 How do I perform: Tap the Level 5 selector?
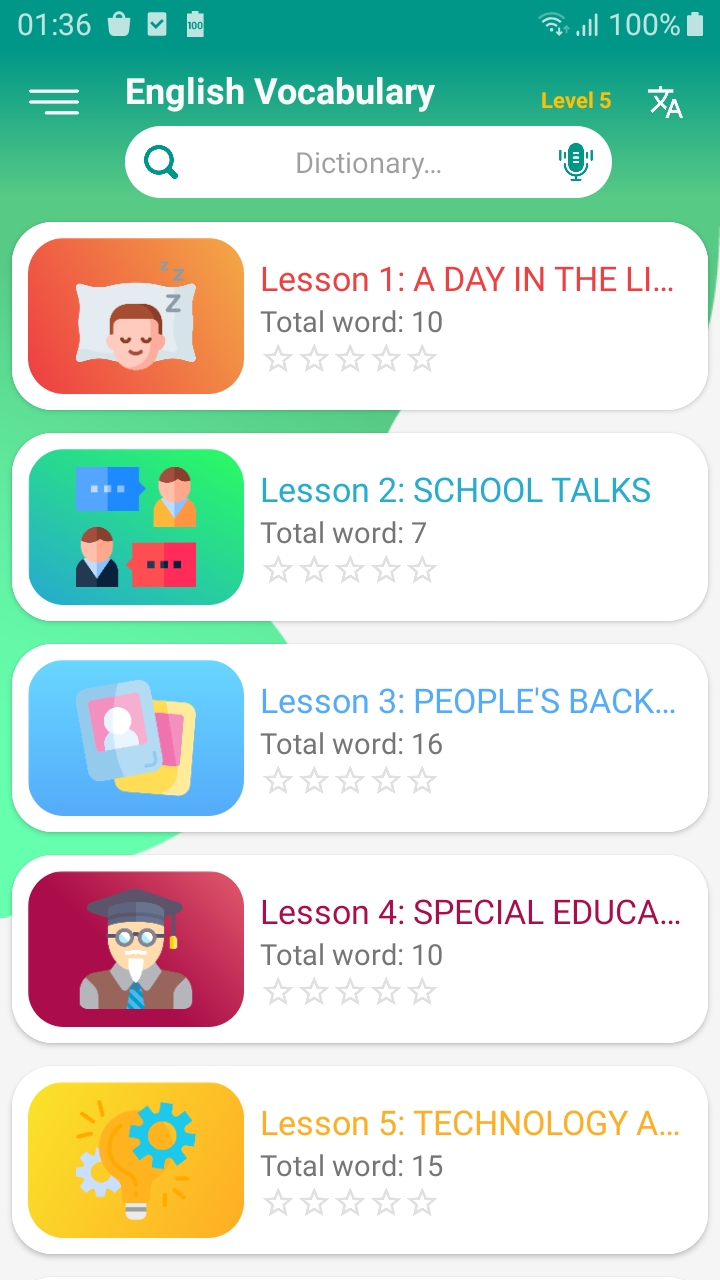pyautogui.click(x=575, y=101)
